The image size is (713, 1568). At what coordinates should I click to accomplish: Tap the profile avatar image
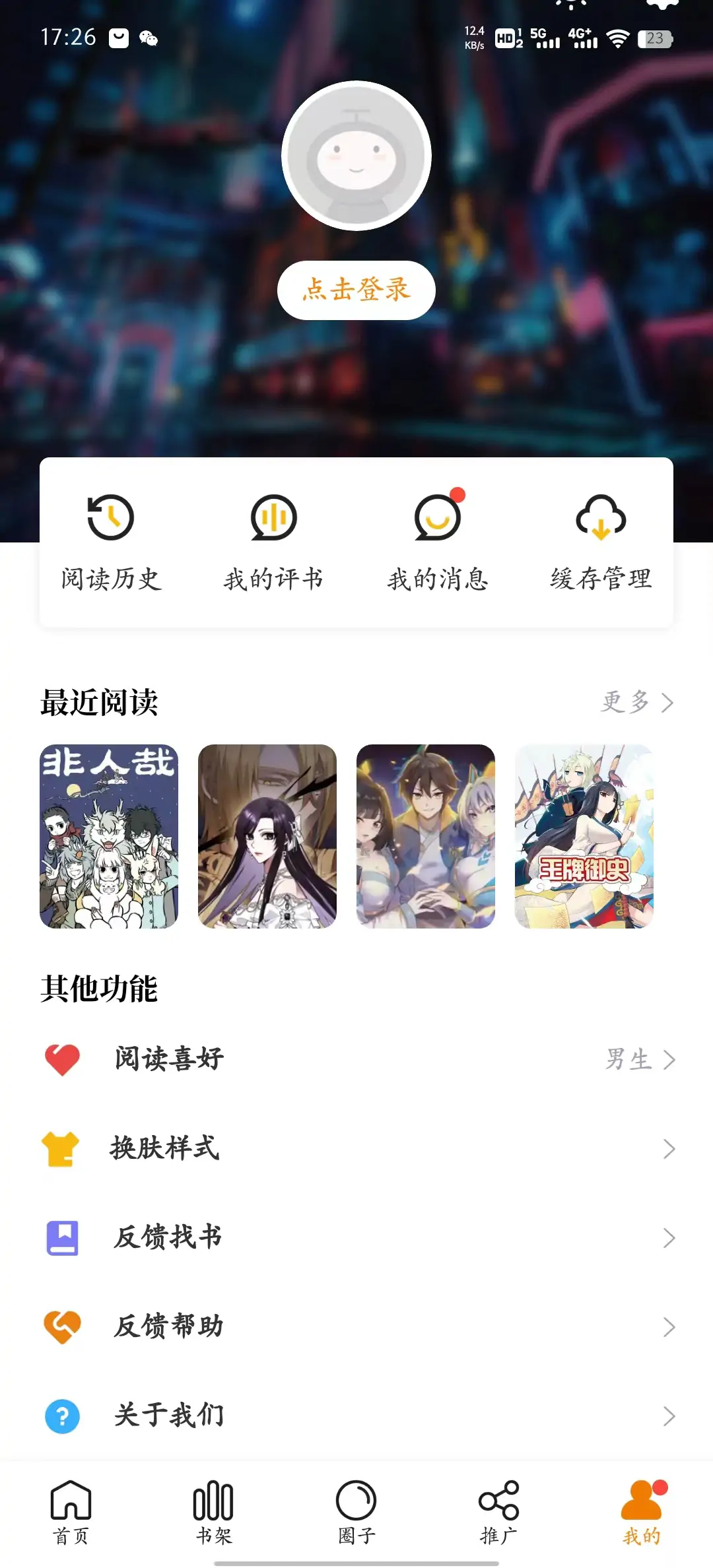(x=356, y=154)
